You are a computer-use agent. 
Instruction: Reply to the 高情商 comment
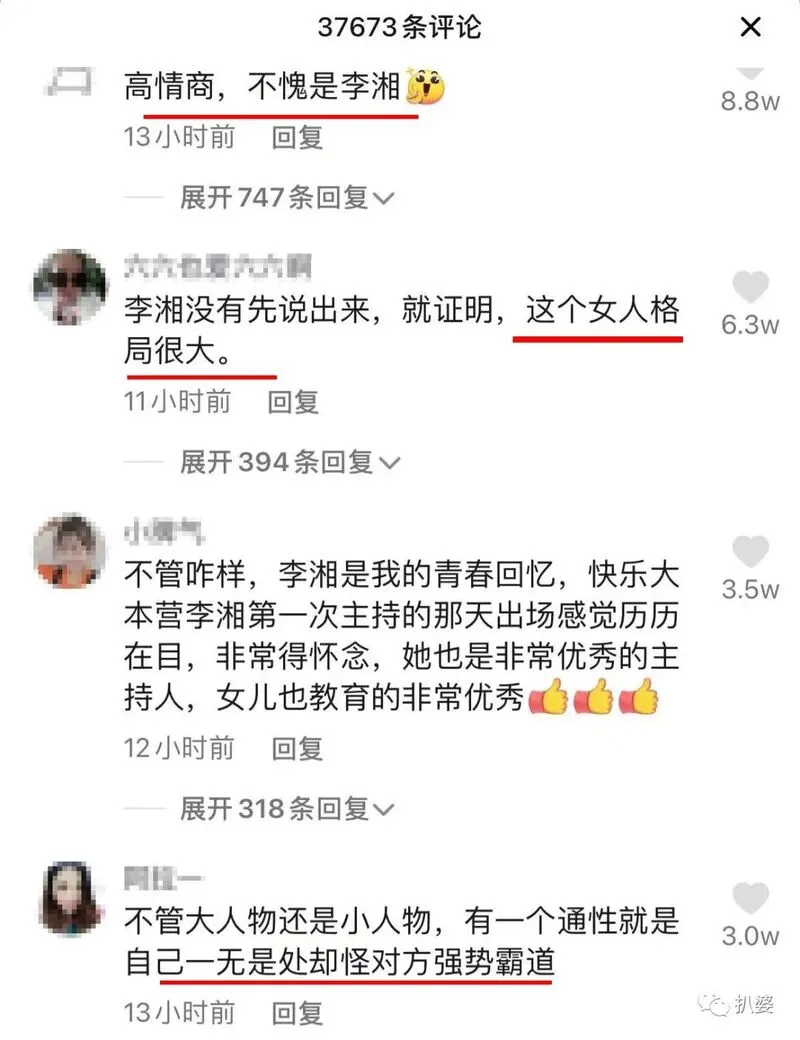(x=298, y=137)
